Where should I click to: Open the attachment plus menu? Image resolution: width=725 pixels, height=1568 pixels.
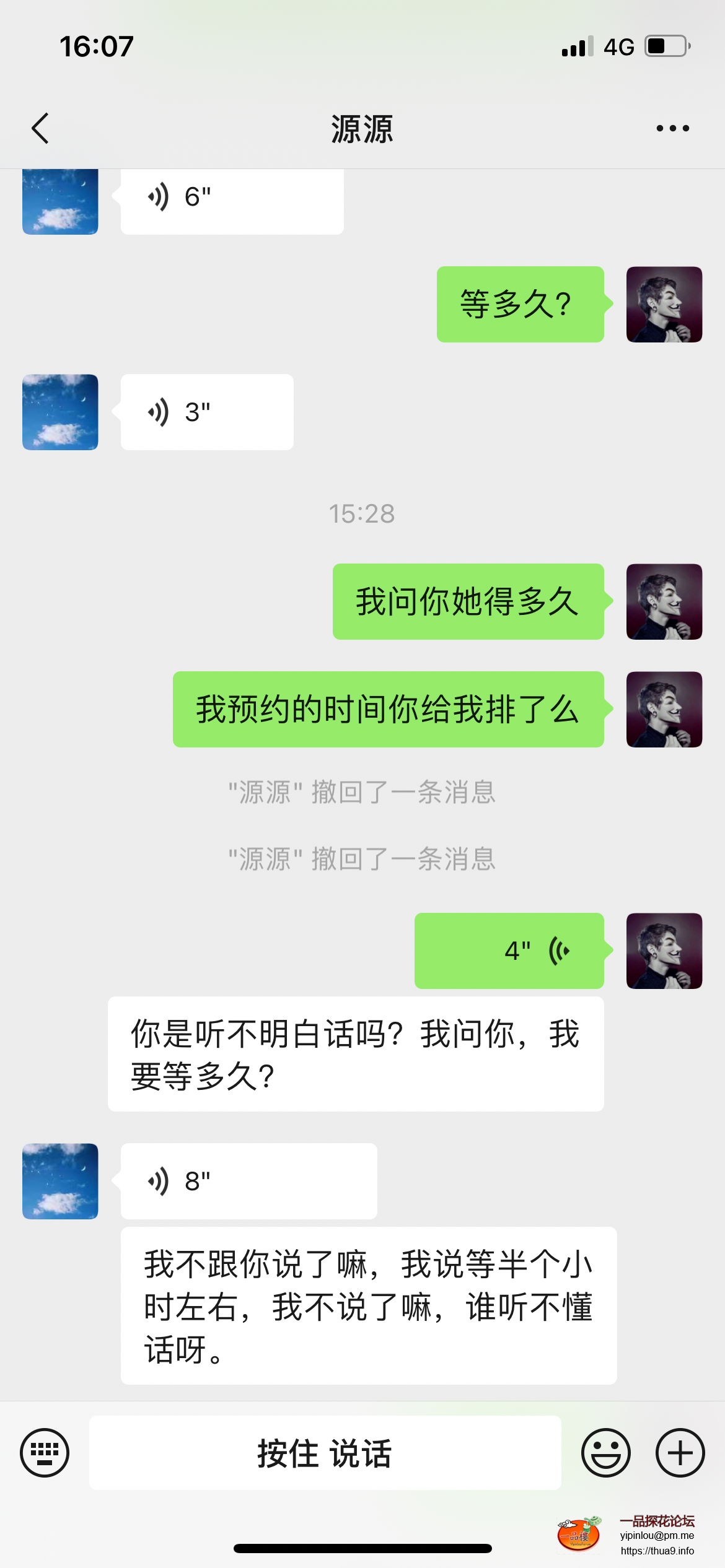click(x=680, y=1453)
